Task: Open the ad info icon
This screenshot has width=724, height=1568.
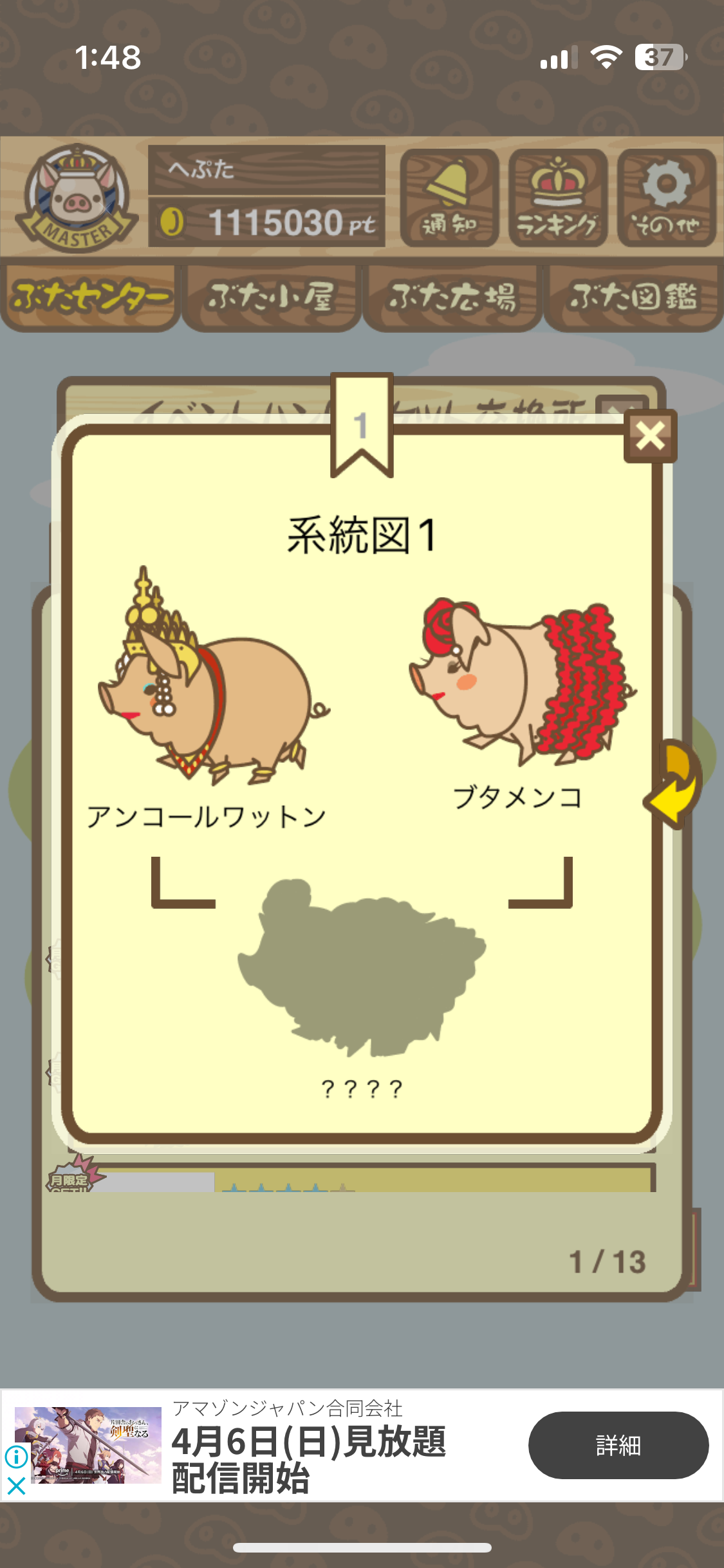Action: [16, 1457]
